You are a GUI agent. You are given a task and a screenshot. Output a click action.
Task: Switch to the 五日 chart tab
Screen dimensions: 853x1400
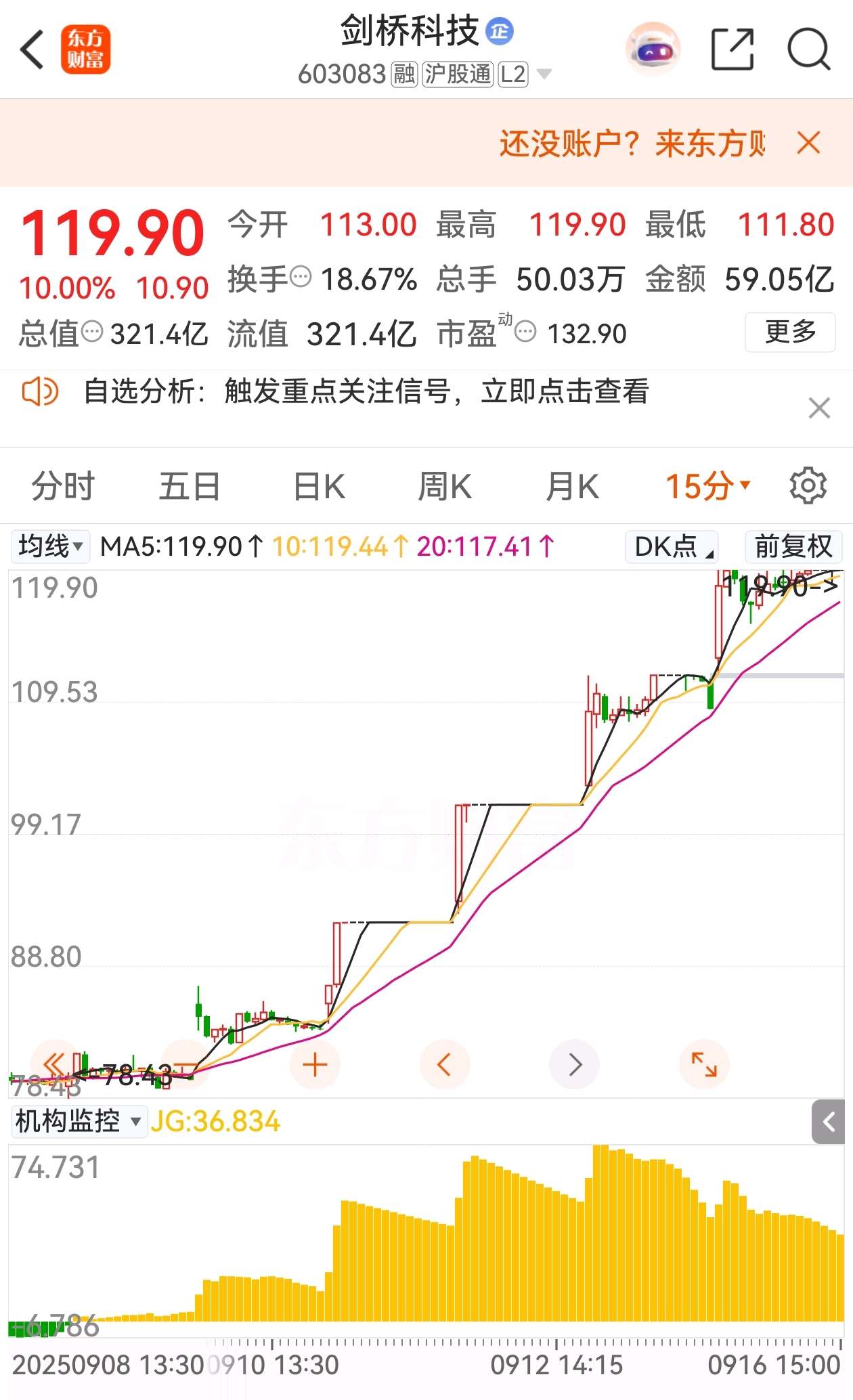190,486
